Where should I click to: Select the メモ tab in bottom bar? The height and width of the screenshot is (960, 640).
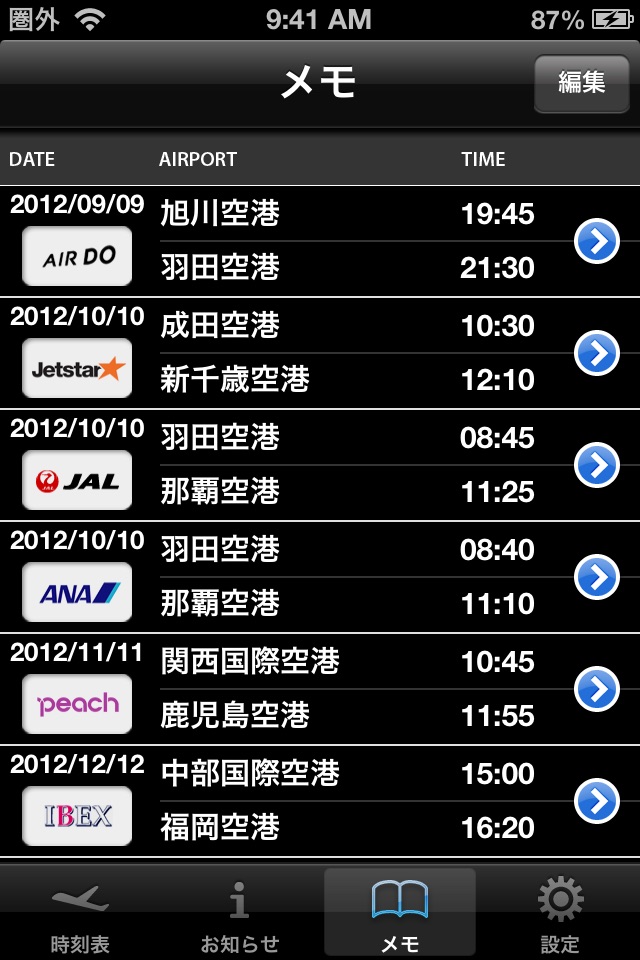(400, 914)
